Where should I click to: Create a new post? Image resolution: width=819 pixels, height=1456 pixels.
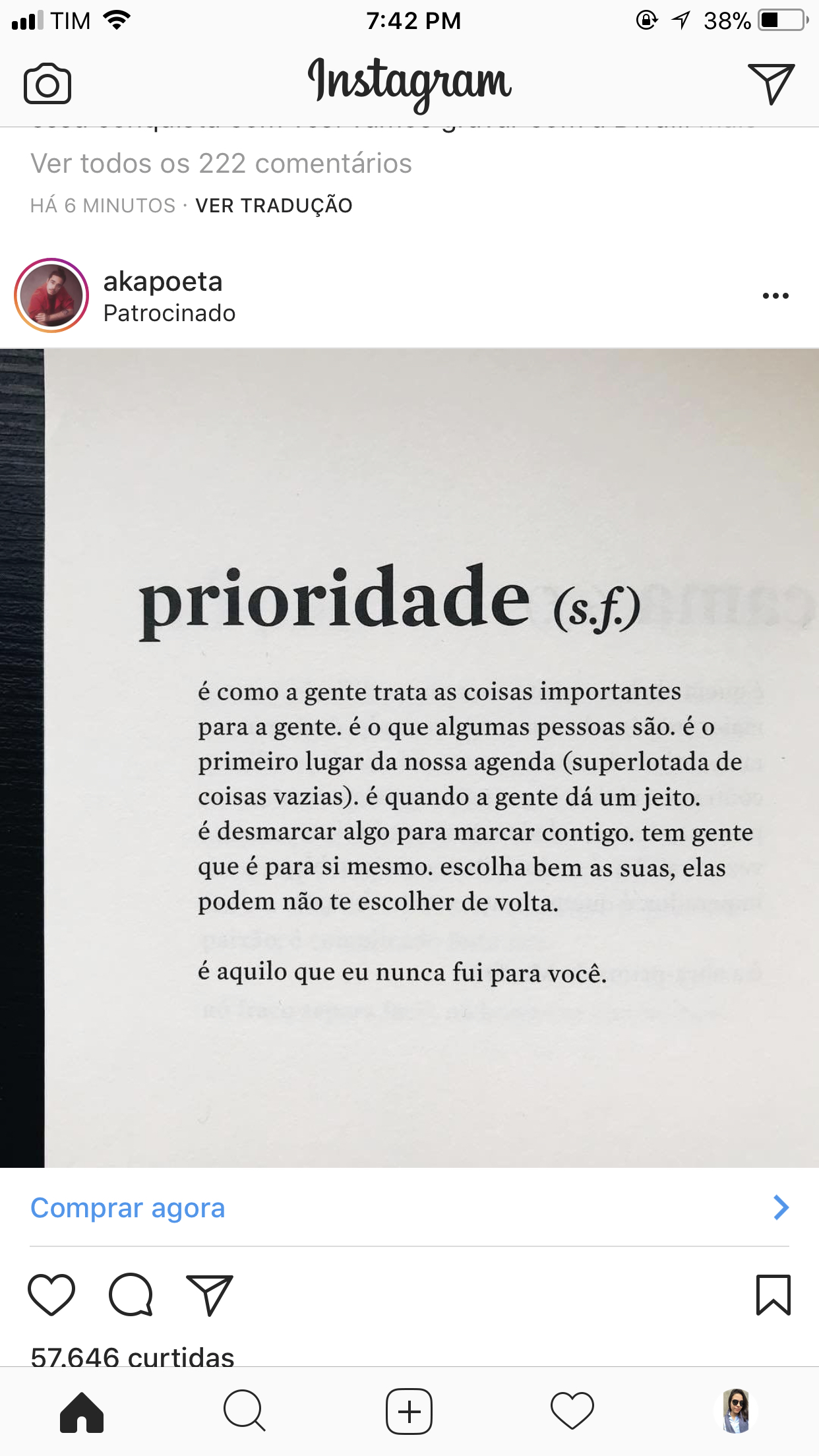(x=409, y=1412)
